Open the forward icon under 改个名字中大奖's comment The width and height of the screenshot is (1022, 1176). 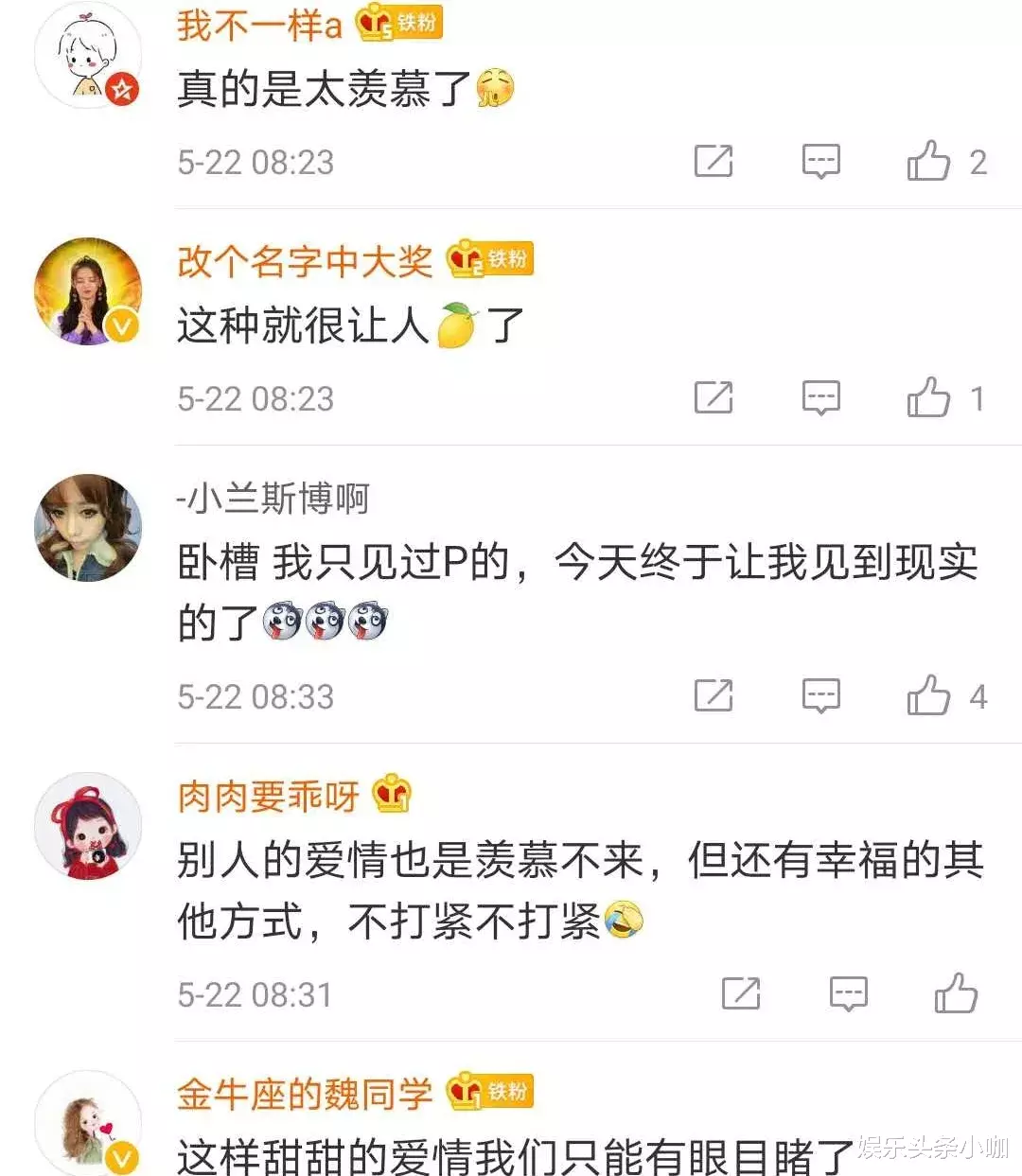coord(714,398)
